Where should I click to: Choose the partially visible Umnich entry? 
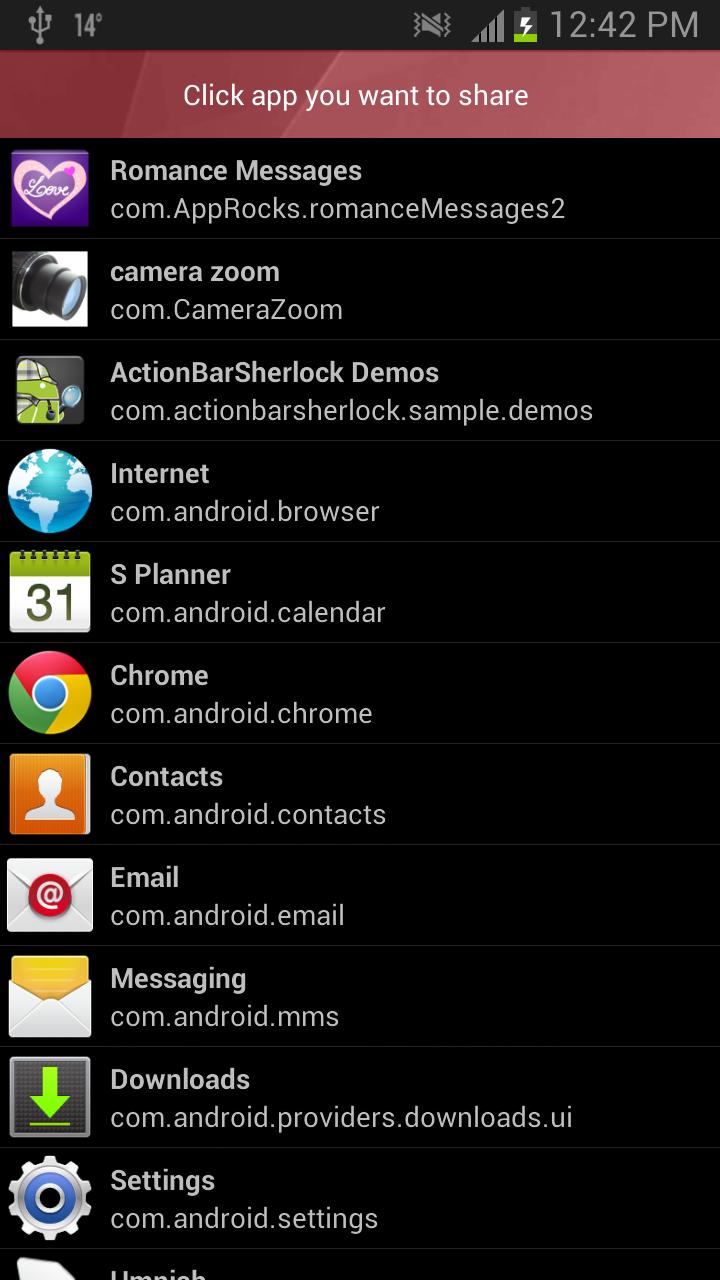[x=360, y=1272]
